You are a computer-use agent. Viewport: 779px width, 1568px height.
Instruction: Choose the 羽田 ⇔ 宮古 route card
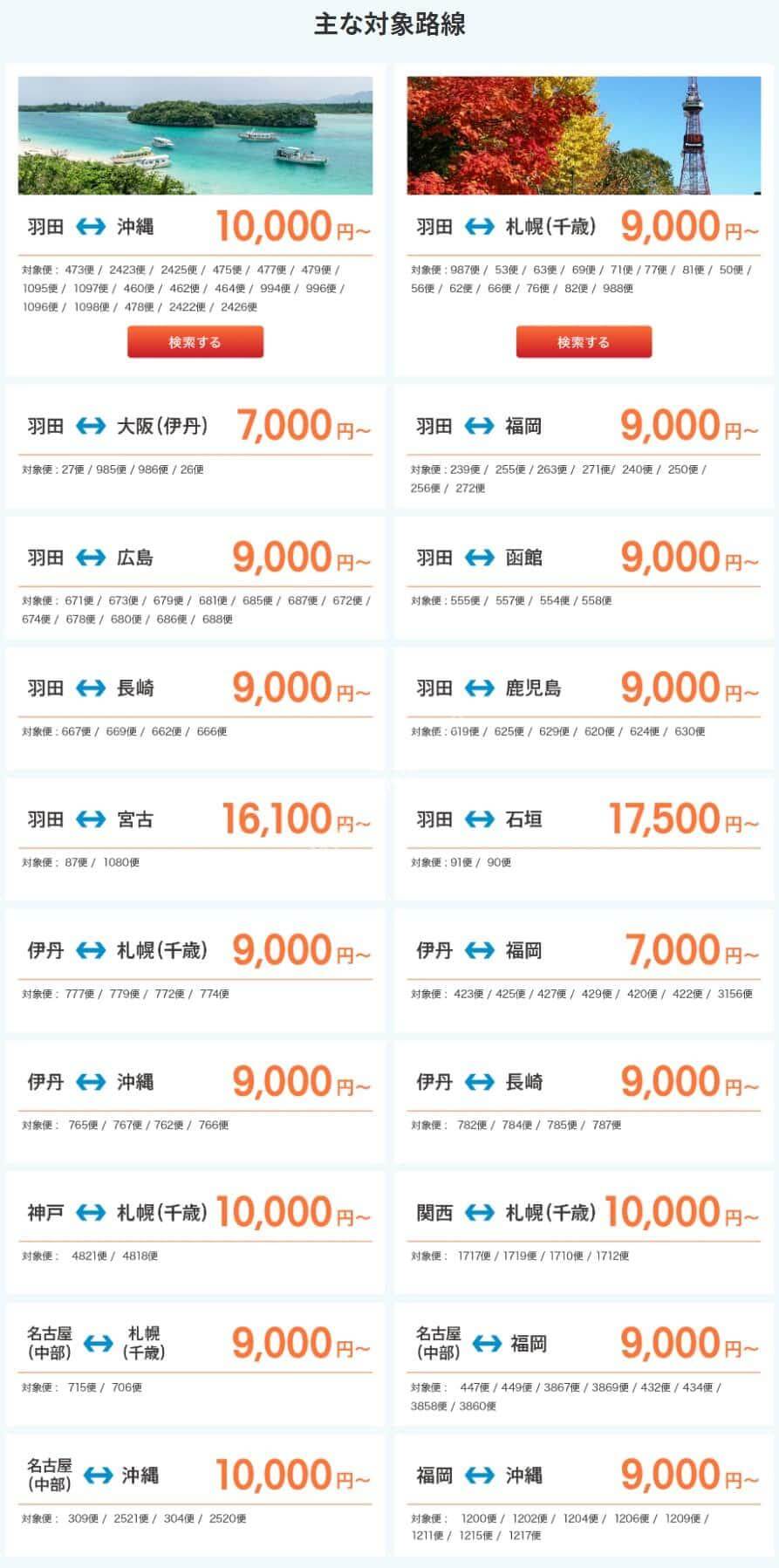tap(195, 839)
